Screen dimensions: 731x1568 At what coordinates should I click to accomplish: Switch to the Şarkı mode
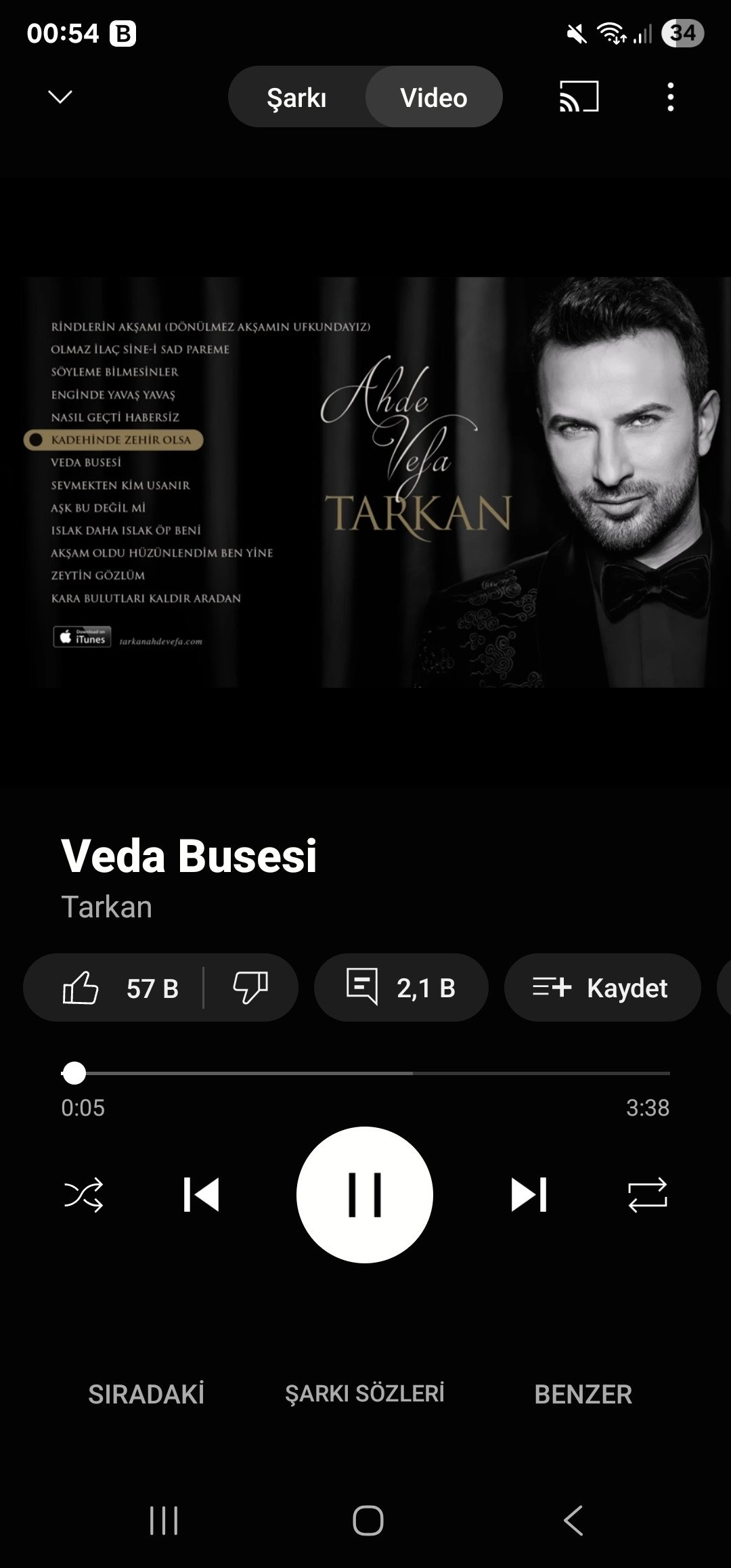[297, 97]
